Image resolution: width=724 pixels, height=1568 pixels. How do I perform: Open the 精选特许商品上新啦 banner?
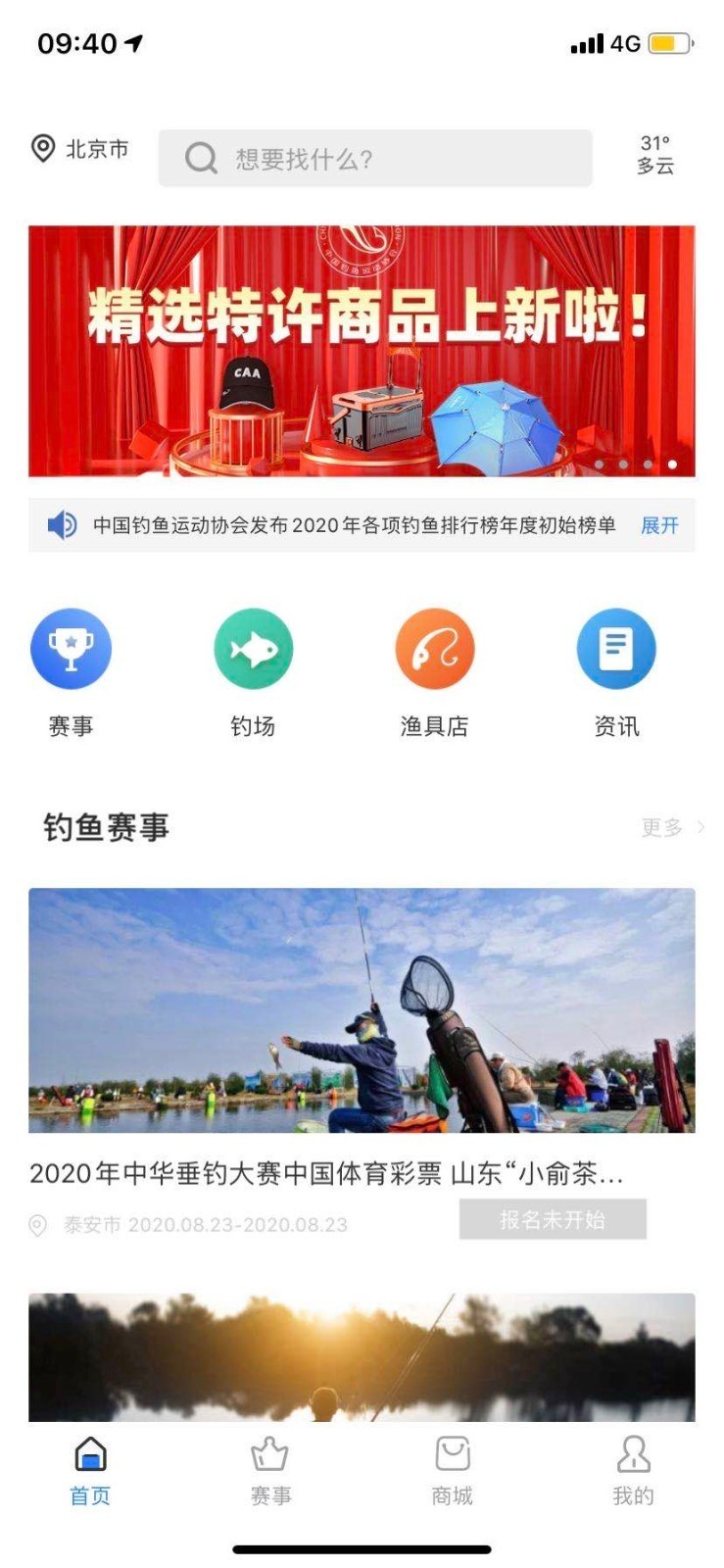362,351
